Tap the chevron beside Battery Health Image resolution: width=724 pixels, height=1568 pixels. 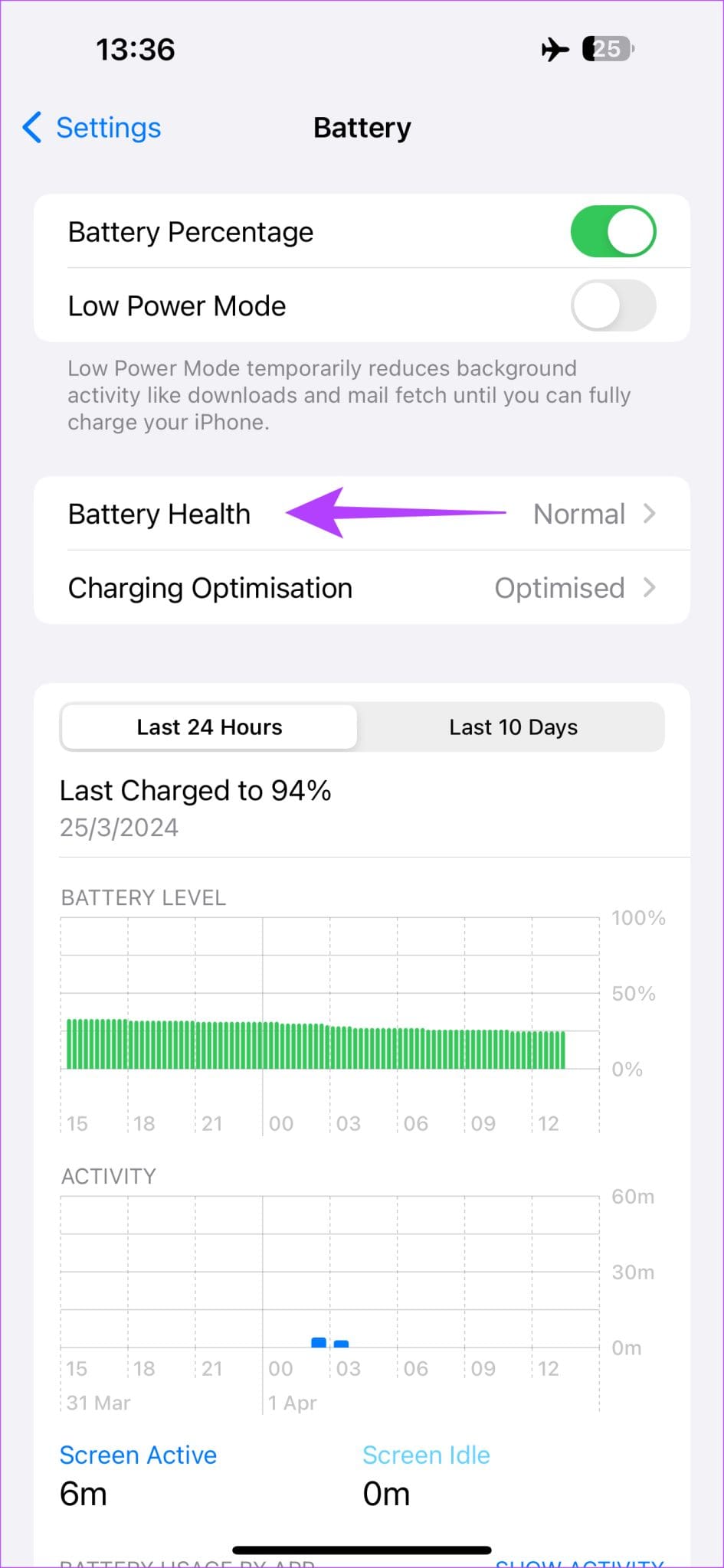(x=650, y=514)
